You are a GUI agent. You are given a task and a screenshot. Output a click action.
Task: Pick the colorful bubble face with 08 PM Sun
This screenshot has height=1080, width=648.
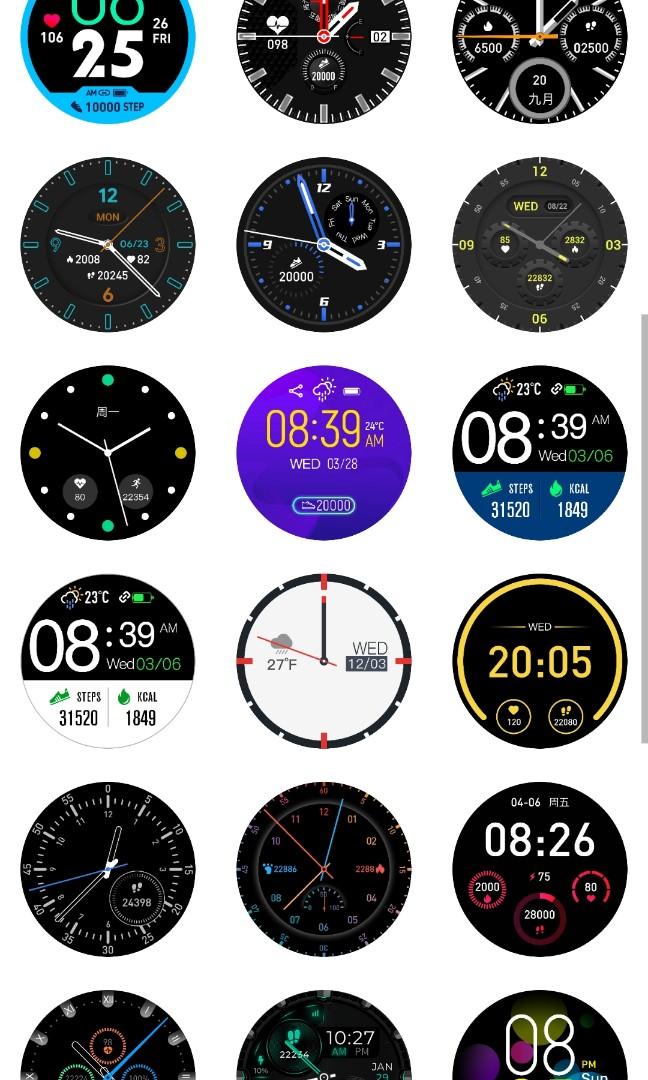(x=540, y=1040)
